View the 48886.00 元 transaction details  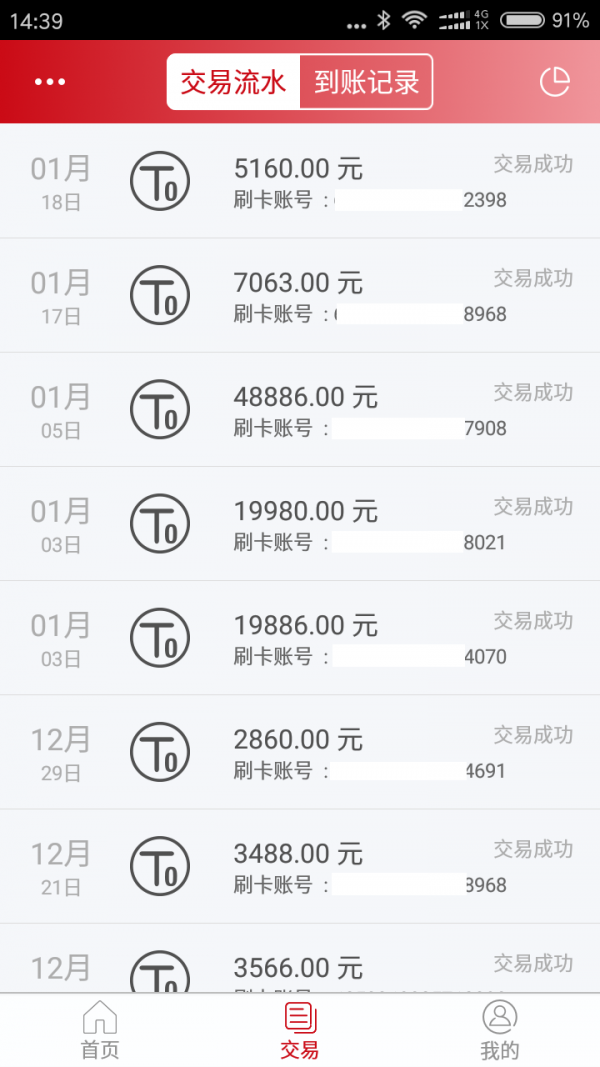(x=300, y=410)
